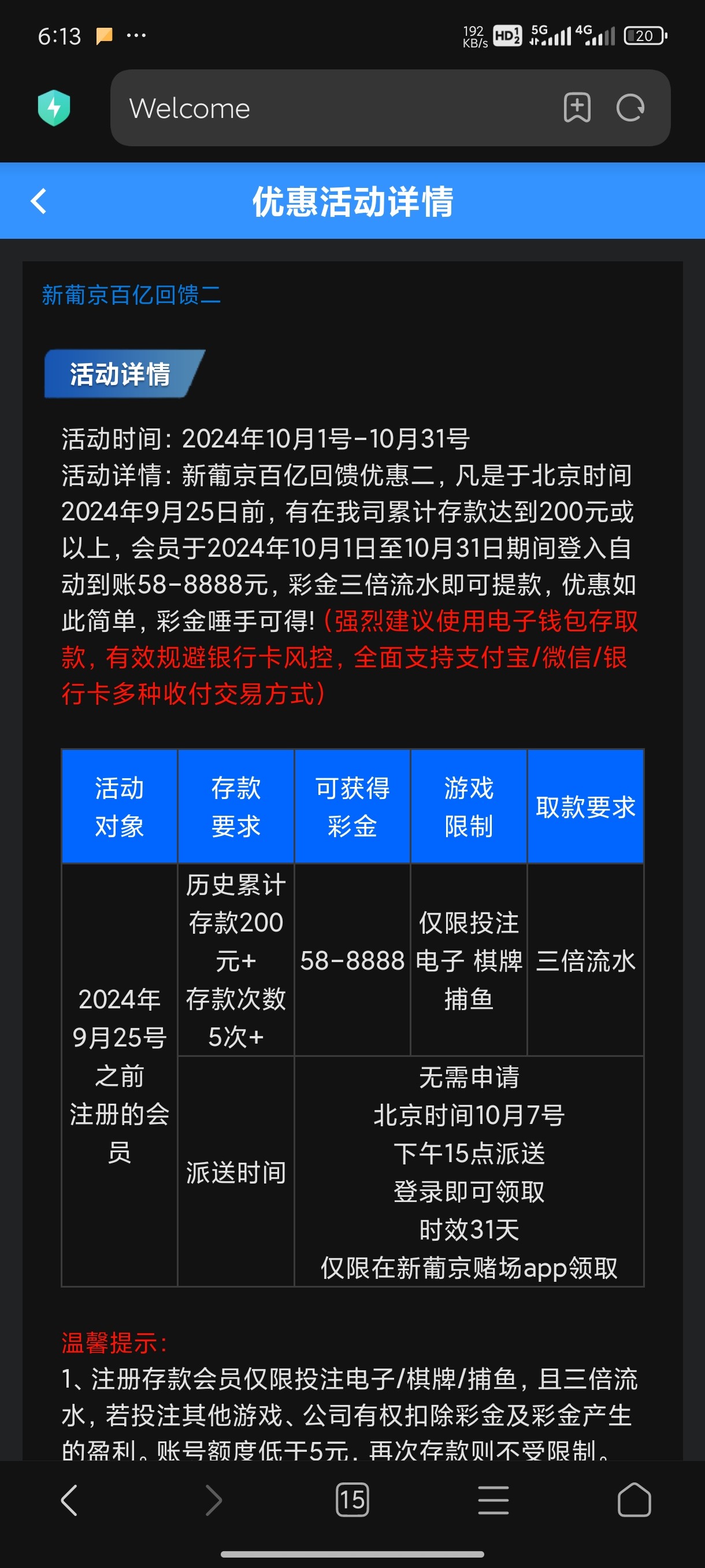Open the browser menu
This screenshot has width=705, height=1568.
pos(493,1500)
